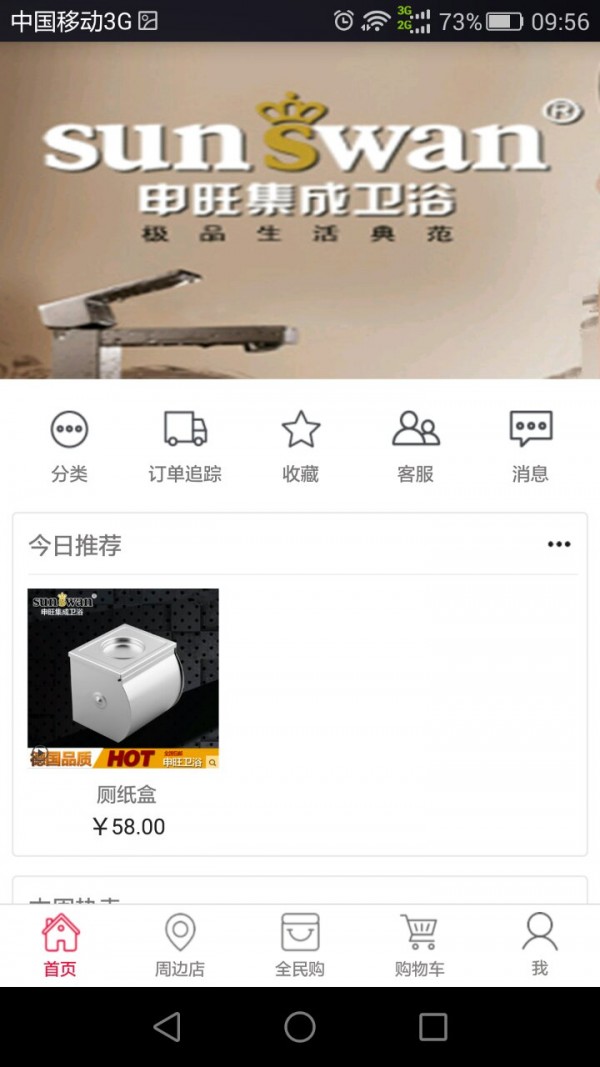Viewport: 600px width, 1067px height.
Task: Open the sunswan 申旺集成卫浴 banner
Action: pyautogui.click(x=300, y=210)
